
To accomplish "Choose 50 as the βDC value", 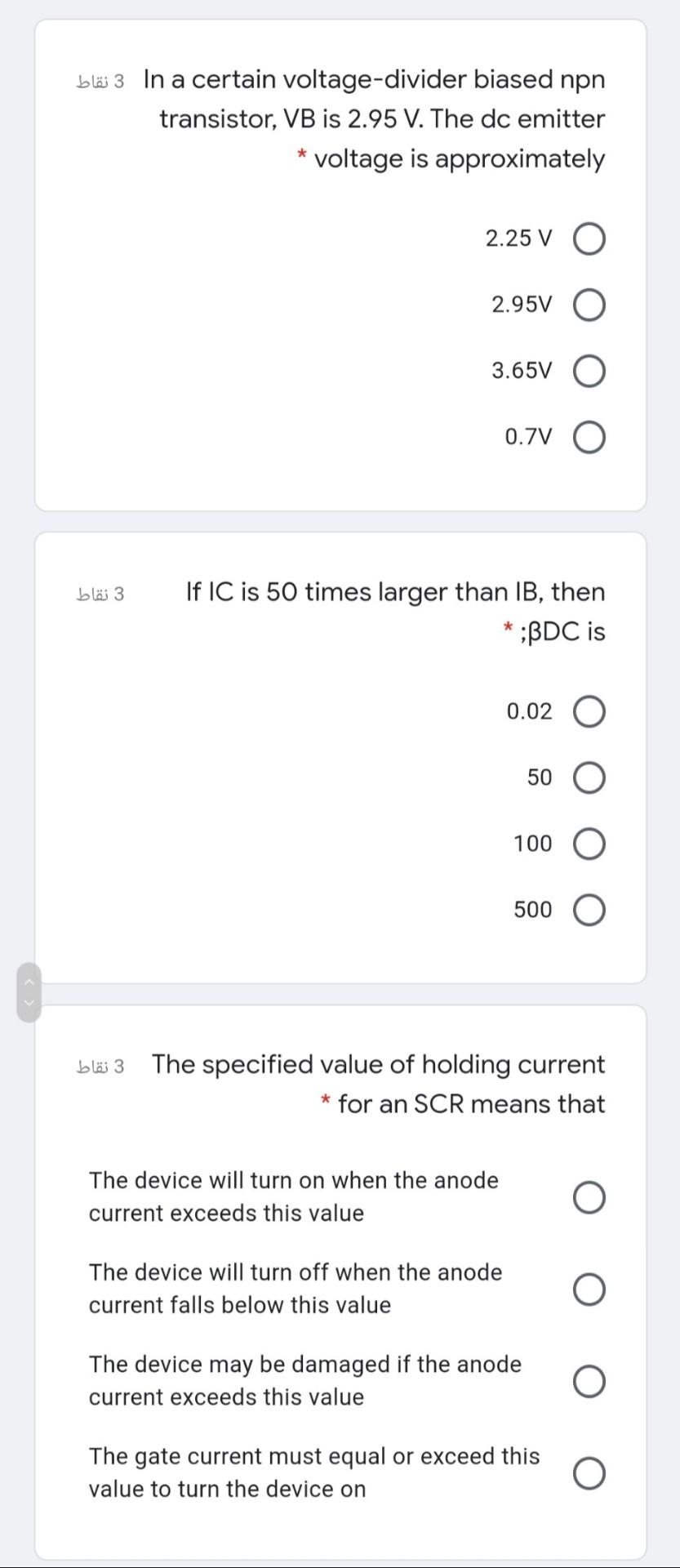I will coord(589,777).
